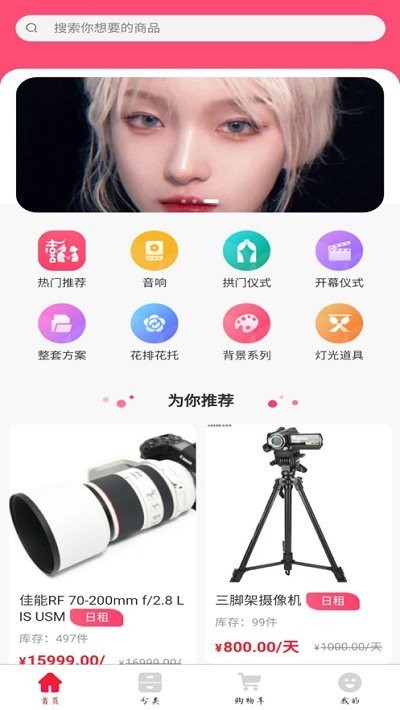Switch to the 分类 tab
This screenshot has width=400, height=710.
pyautogui.click(x=150, y=688)
